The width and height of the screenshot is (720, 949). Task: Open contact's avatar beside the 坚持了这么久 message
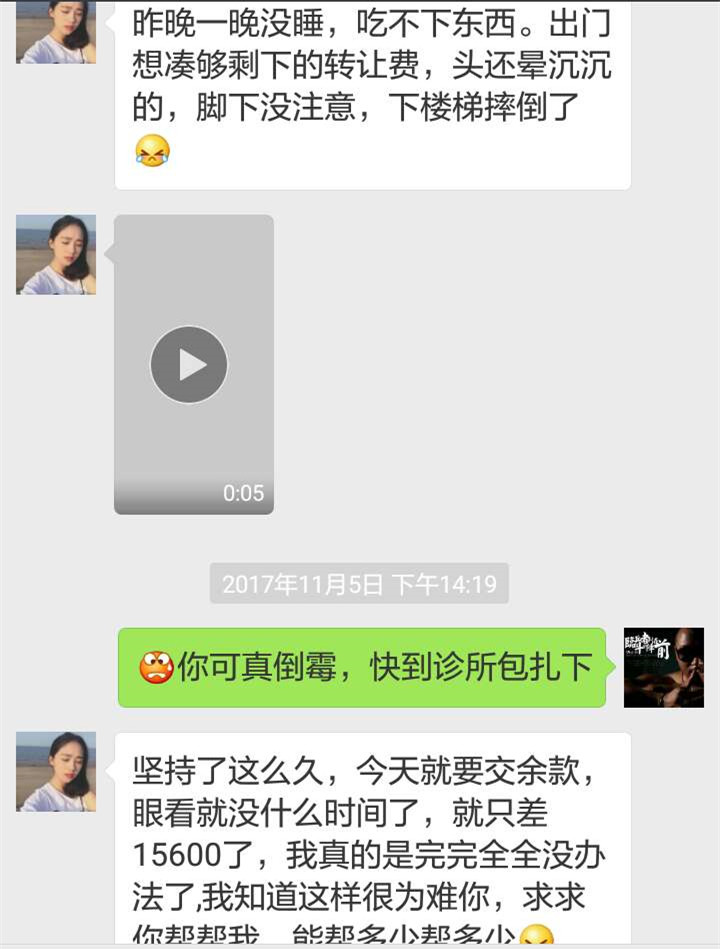56,771
